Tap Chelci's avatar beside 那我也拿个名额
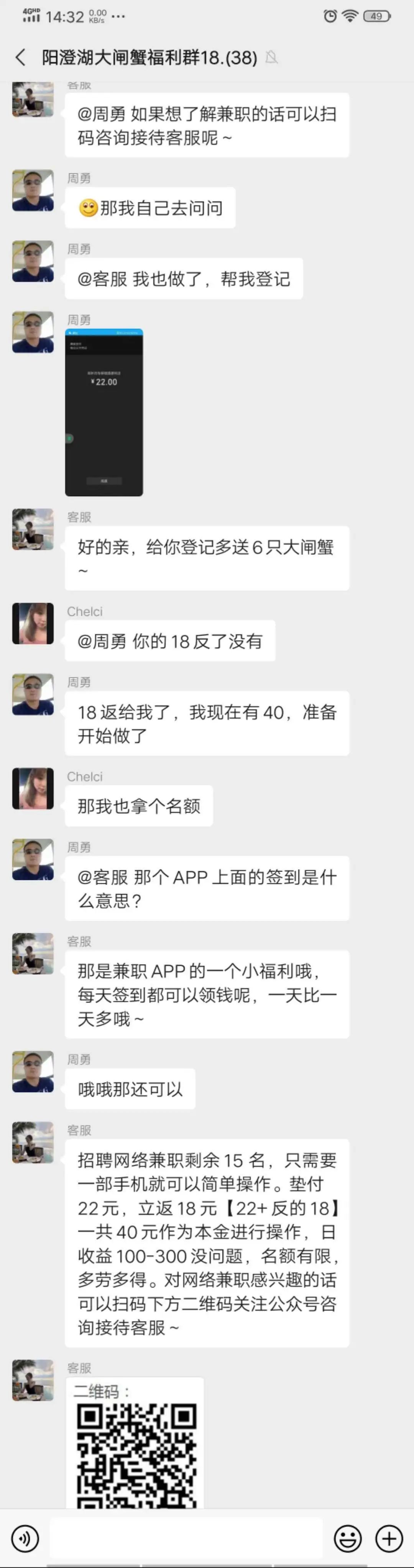414x1568 pixels. tap(33, 788)
